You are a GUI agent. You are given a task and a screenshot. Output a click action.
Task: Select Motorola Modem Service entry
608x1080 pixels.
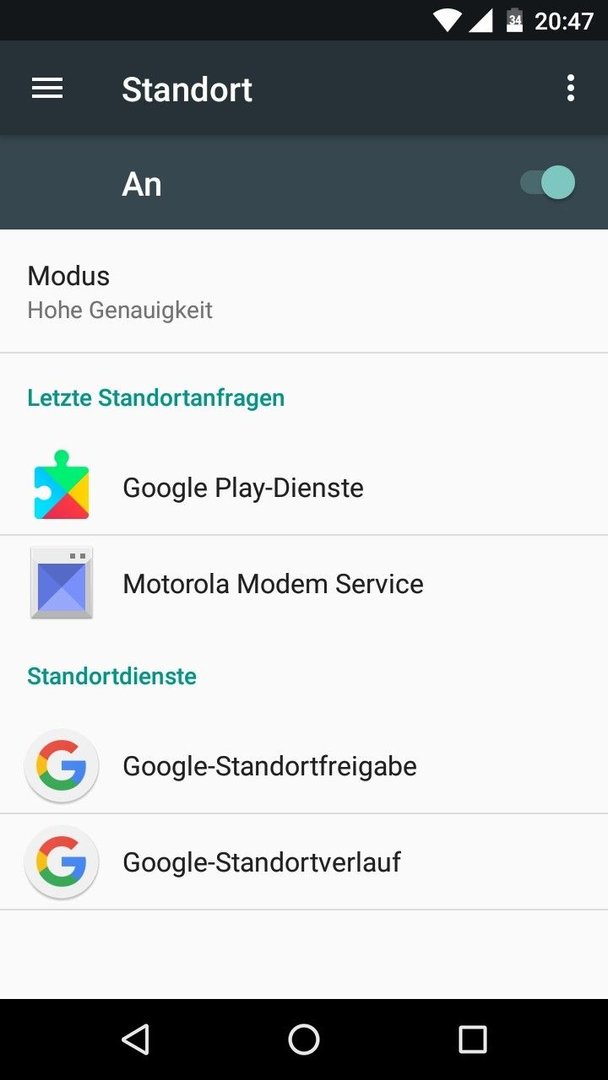click(x=304, y=583)
